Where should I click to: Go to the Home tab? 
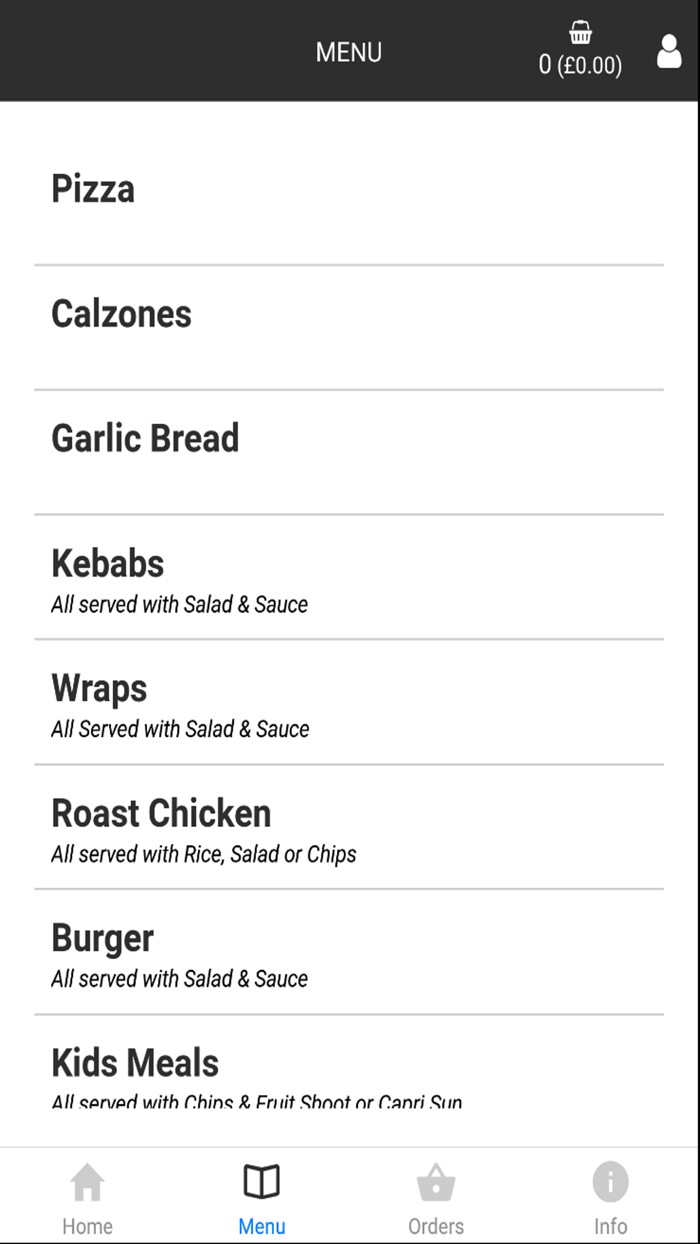coord(87,1198)
